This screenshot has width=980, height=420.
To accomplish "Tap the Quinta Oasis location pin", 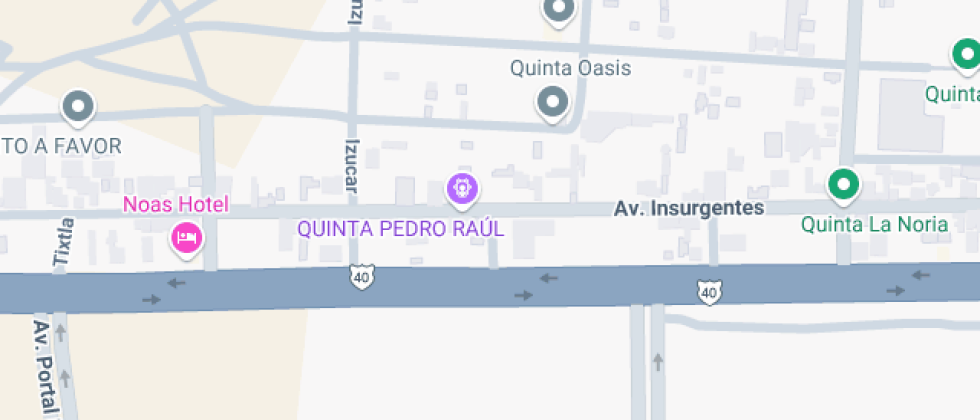I will (x=552, y=102).
